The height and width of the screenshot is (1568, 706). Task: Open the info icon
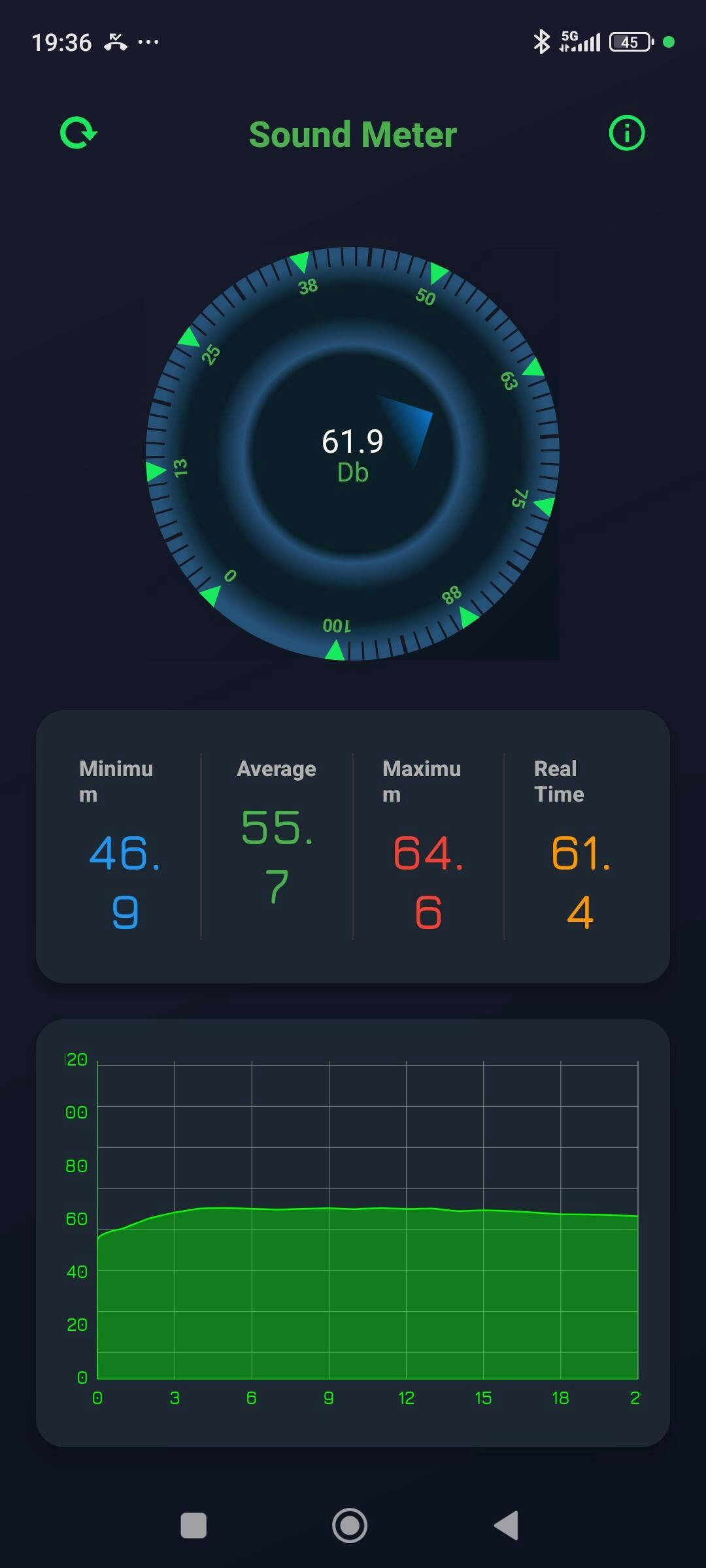(x=626, y=133)
